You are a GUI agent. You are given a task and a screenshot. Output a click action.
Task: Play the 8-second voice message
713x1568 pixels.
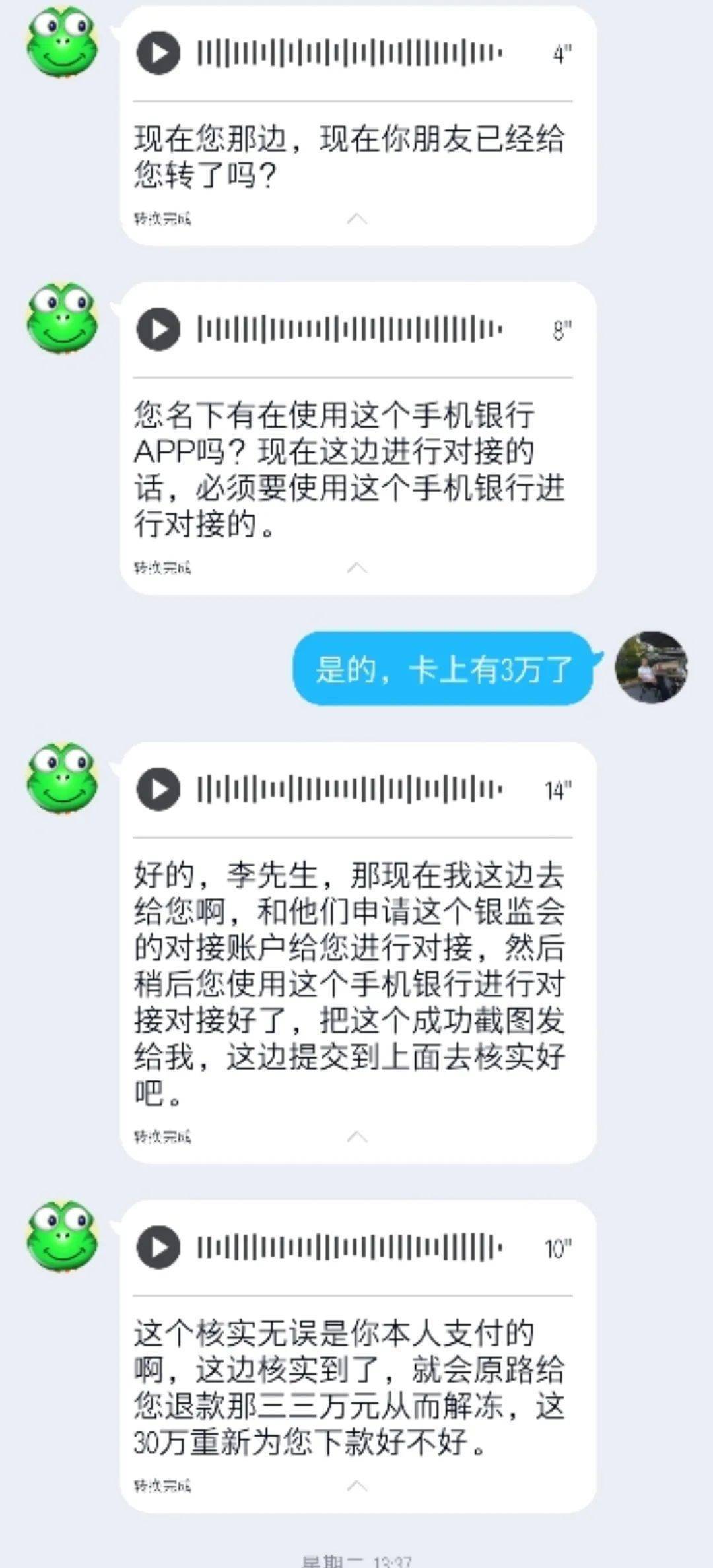point(158,329)
